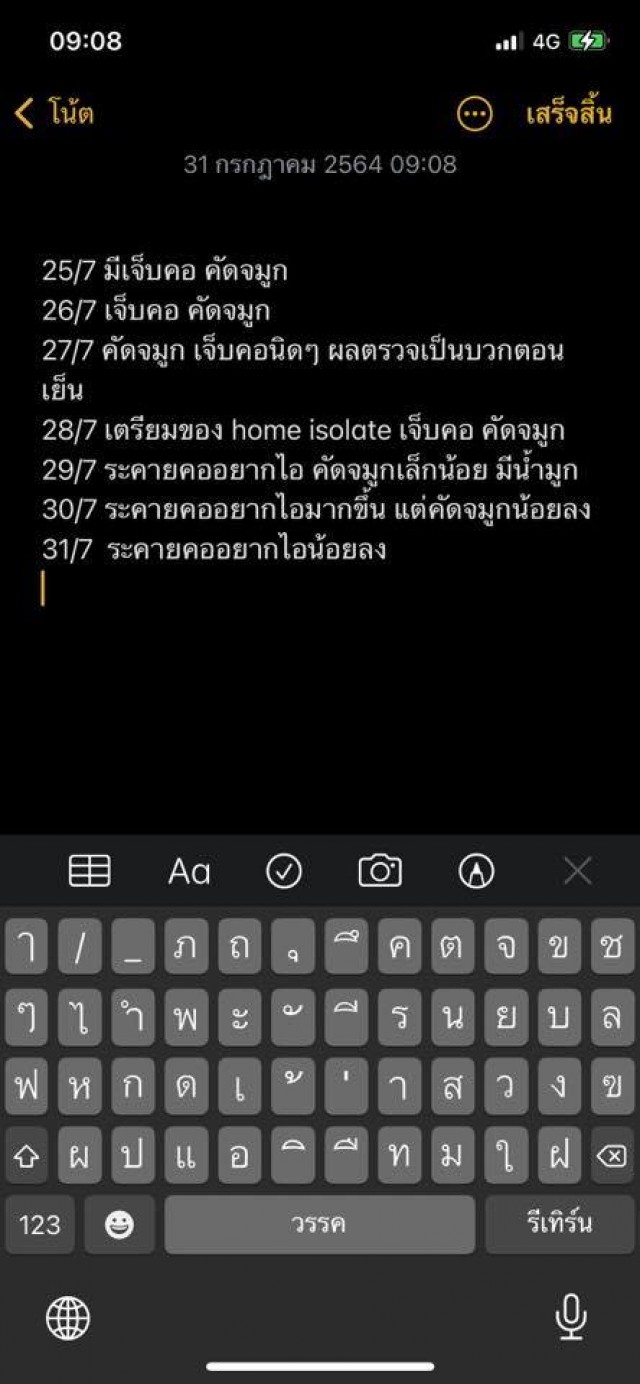This screenshot has width=640, height=1384.
Task: Open the emoji keyboard
Action: coord(120,1225)
